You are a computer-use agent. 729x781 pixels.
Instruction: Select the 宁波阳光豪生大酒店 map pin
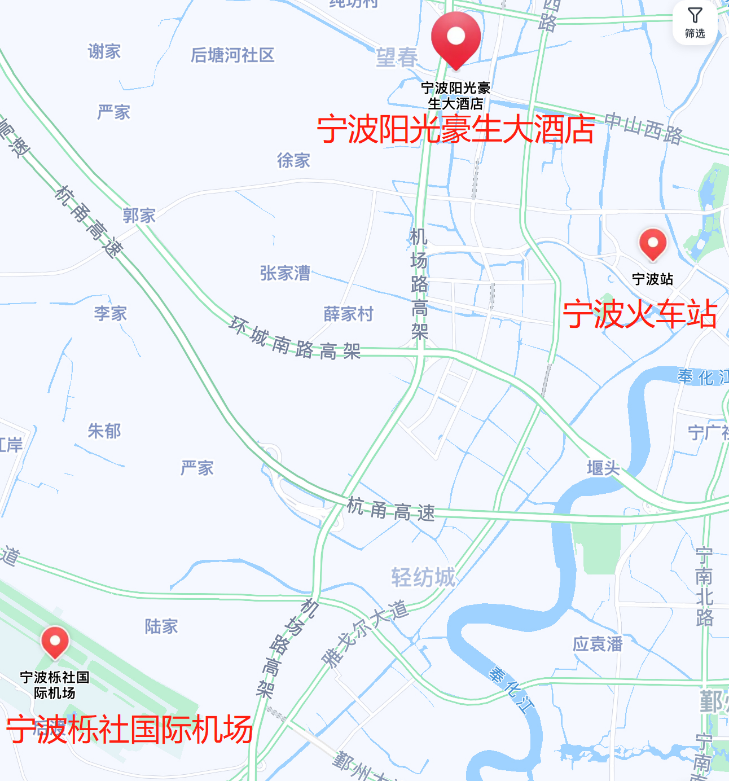(456, 38)
